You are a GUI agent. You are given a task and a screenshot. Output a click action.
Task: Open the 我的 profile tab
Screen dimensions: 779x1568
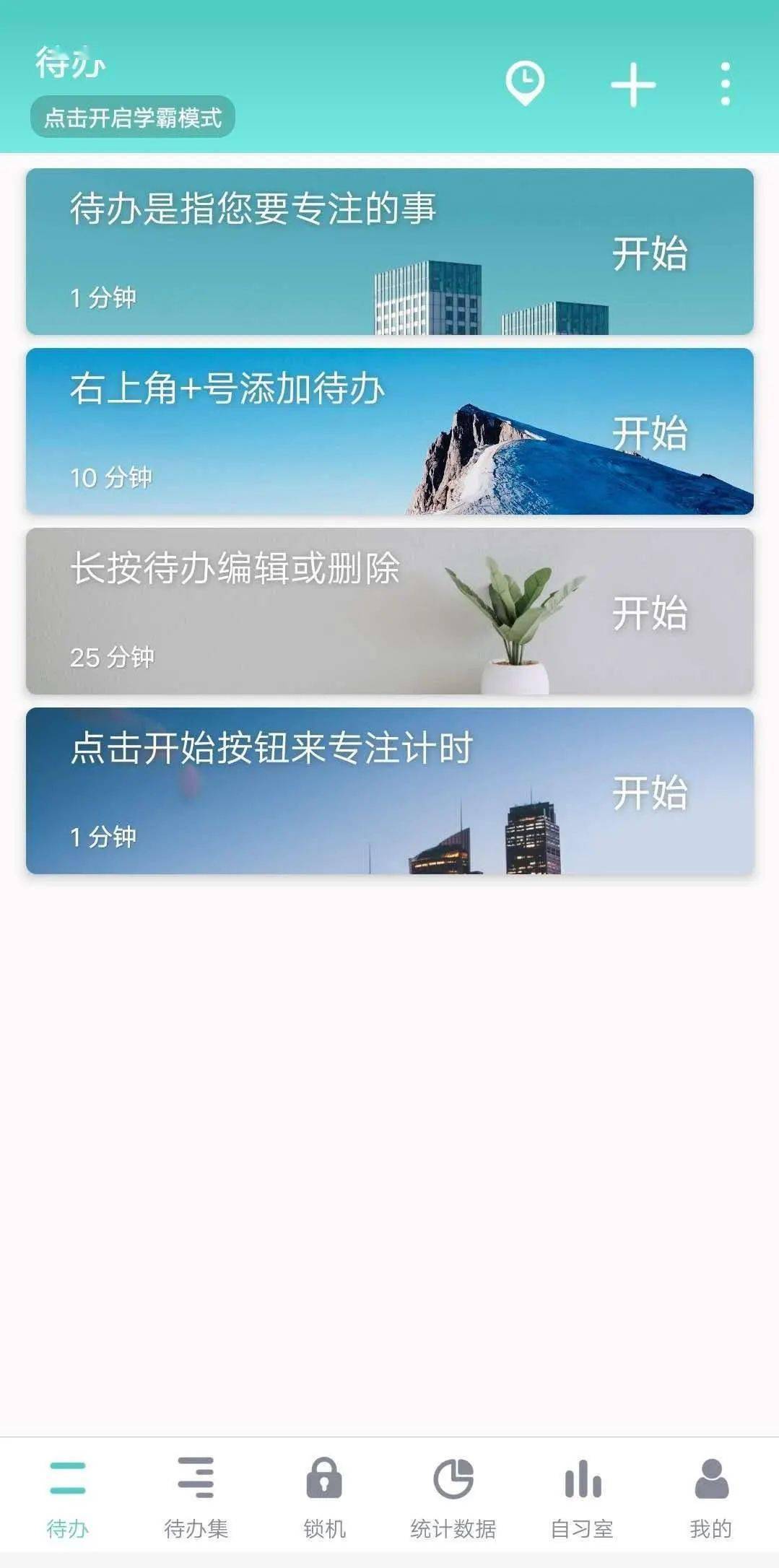711,1494
